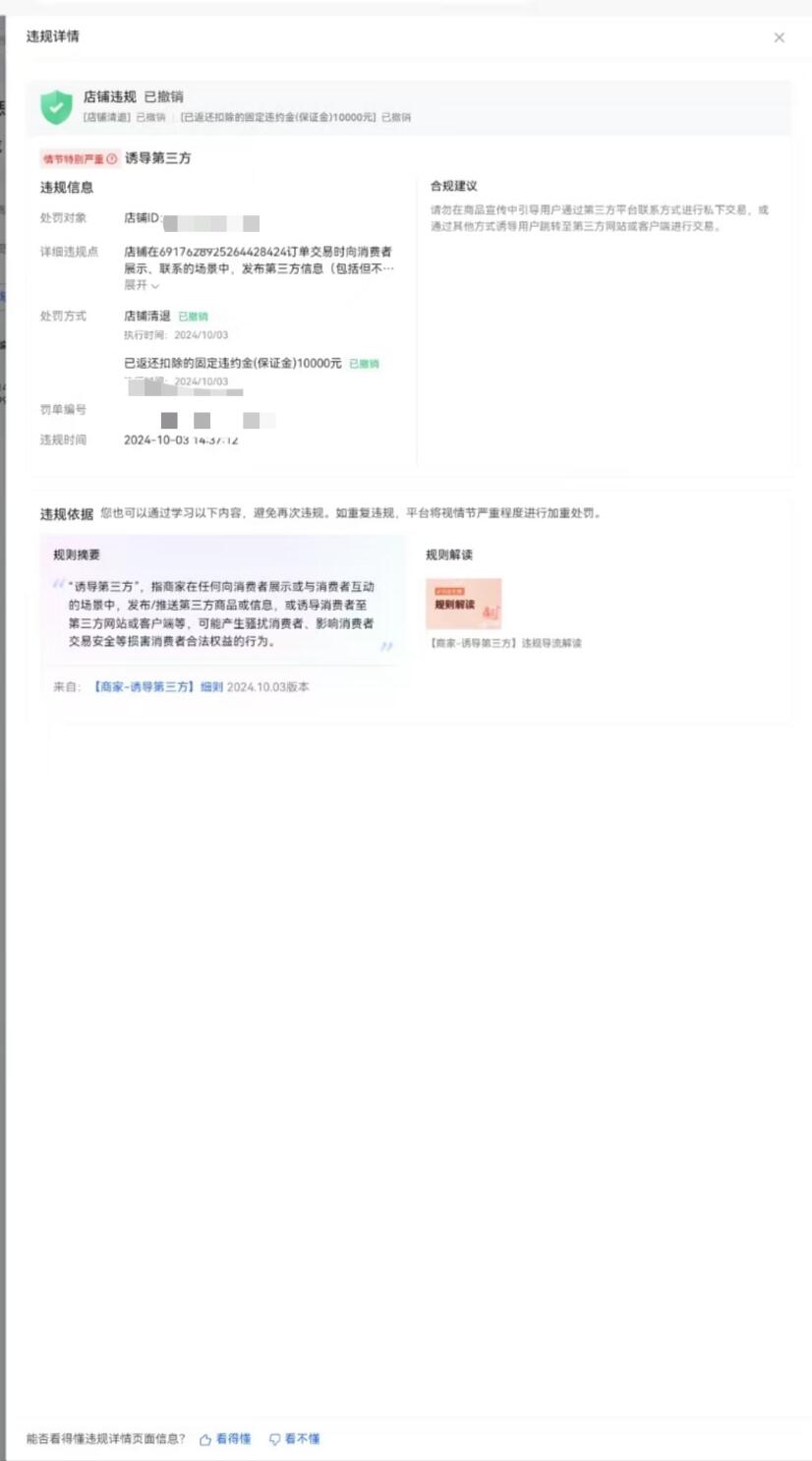Open the 情节特别严重 info icon
812x1461 pixels.
112,159
